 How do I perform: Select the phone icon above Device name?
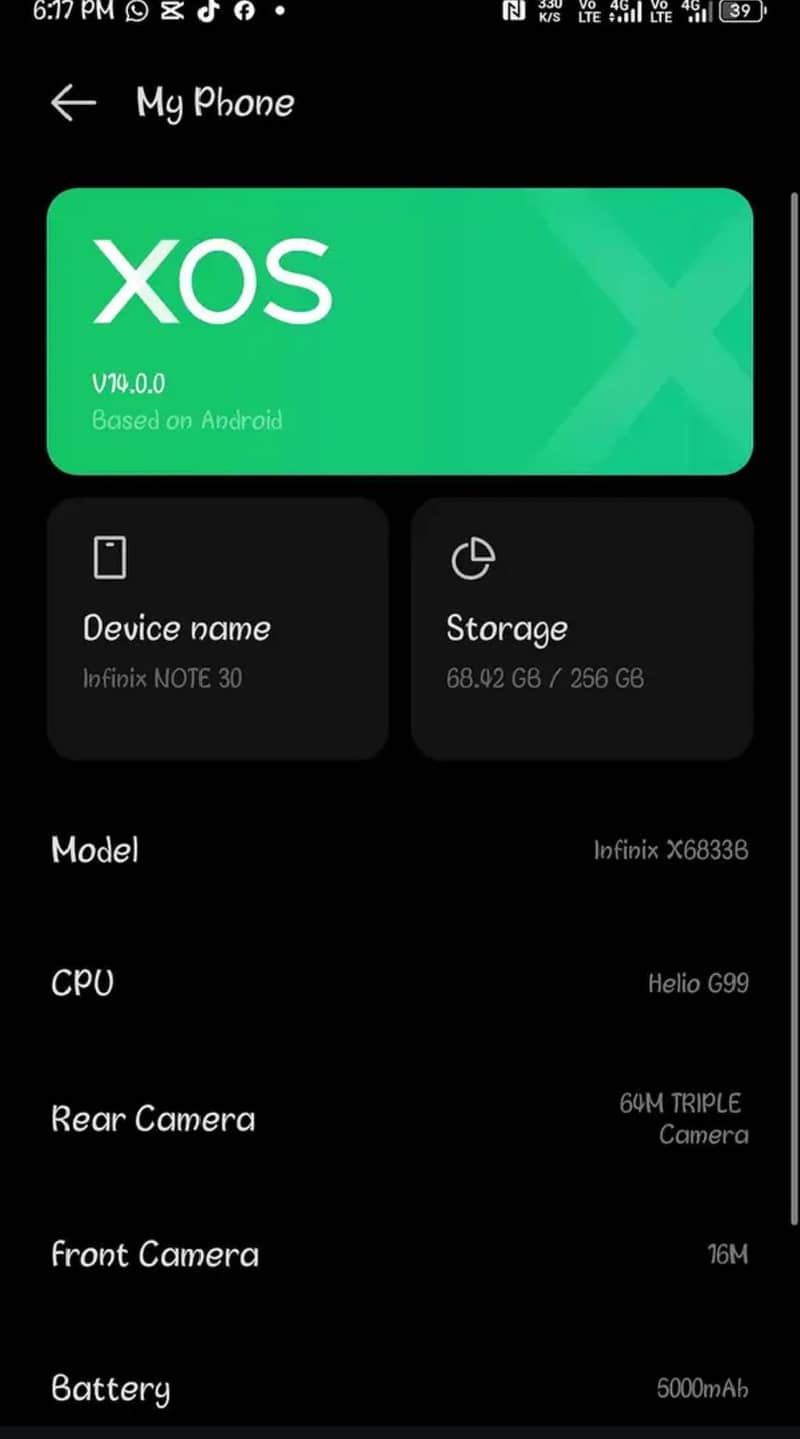tap(109, 557)
